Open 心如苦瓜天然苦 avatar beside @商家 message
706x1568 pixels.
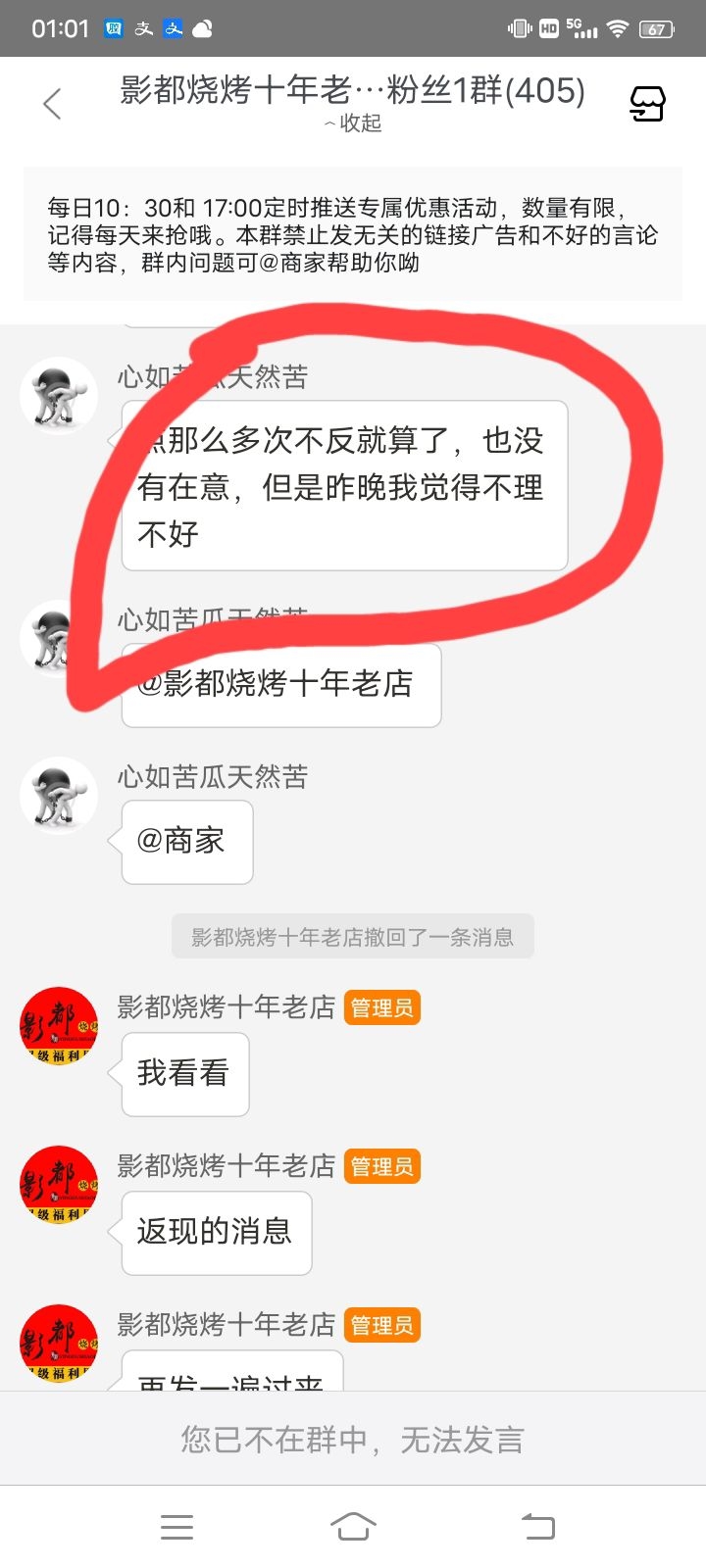59,795
